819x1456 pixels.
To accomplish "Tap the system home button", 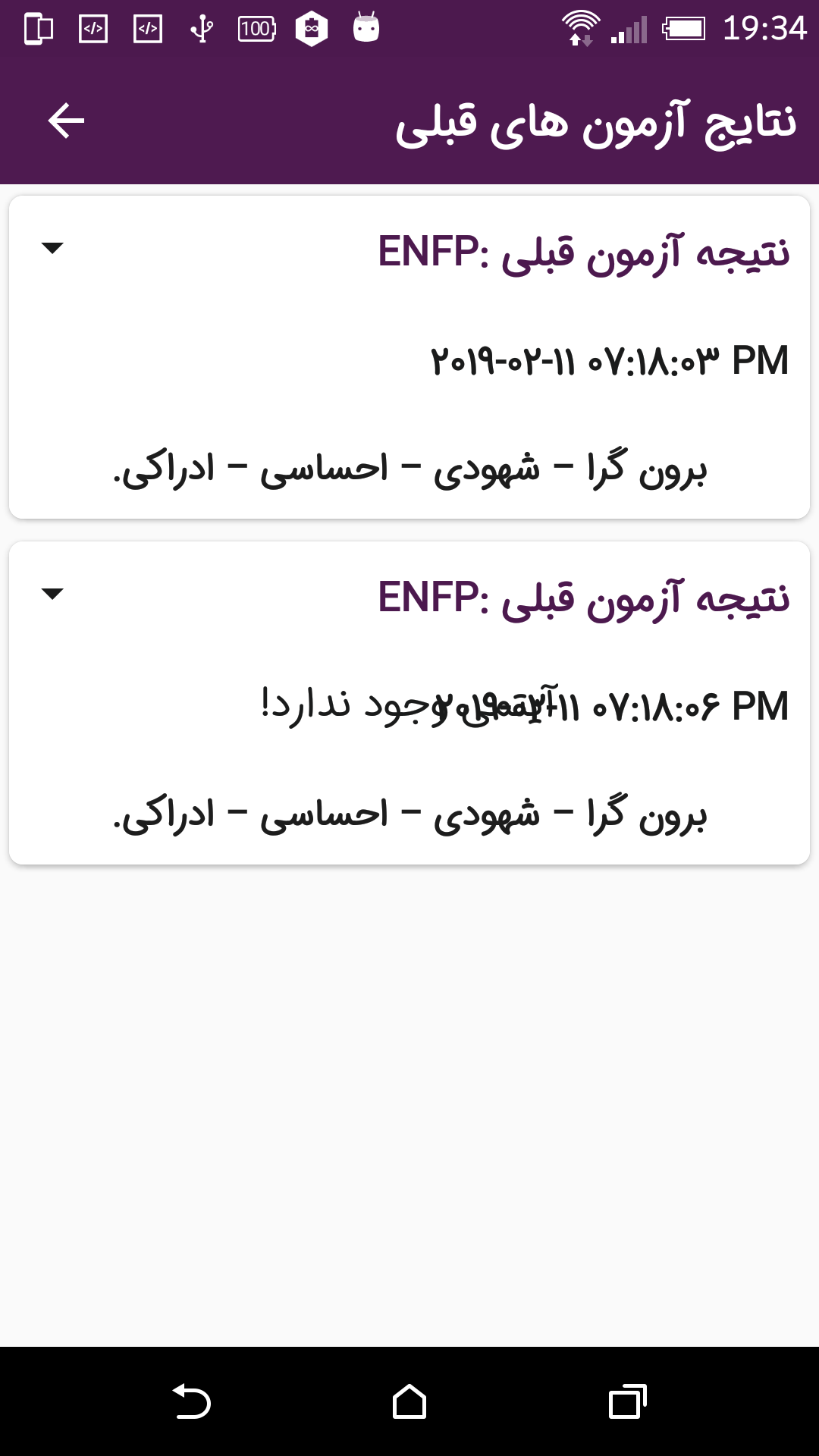I will pyautogui.click(x=409, y=1401).
